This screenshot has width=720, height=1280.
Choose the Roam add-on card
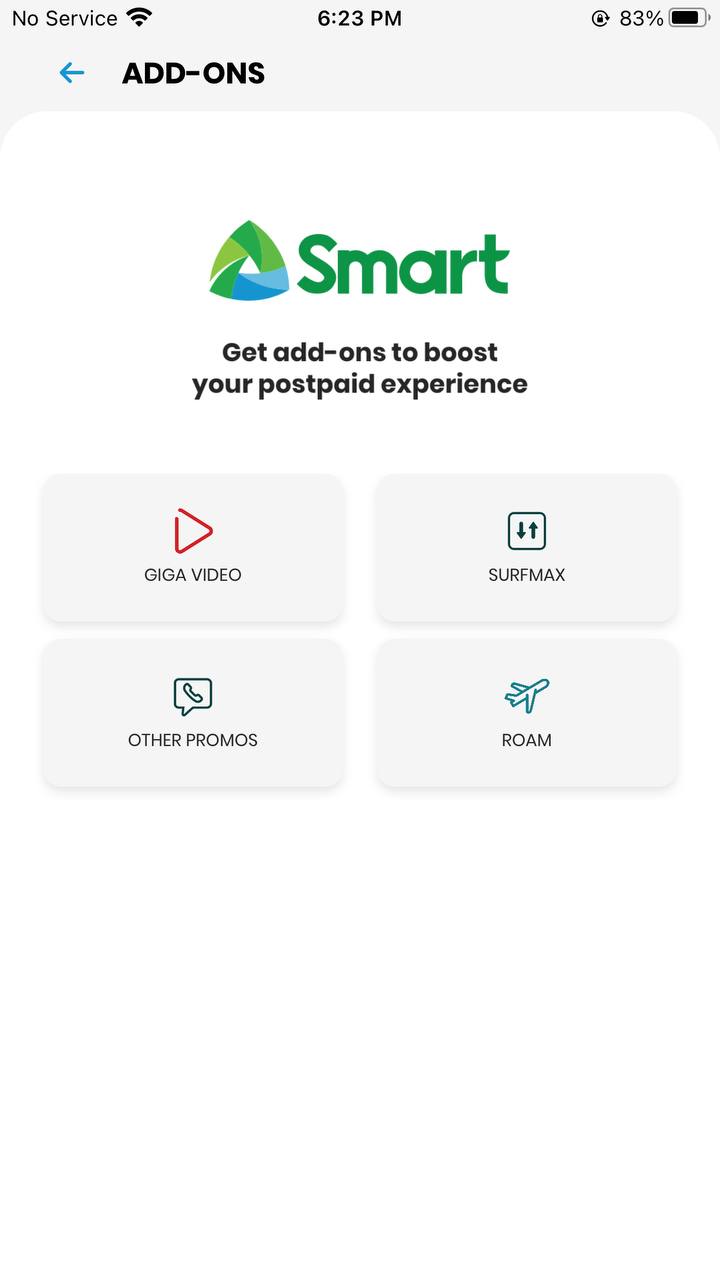click(527, 713)
